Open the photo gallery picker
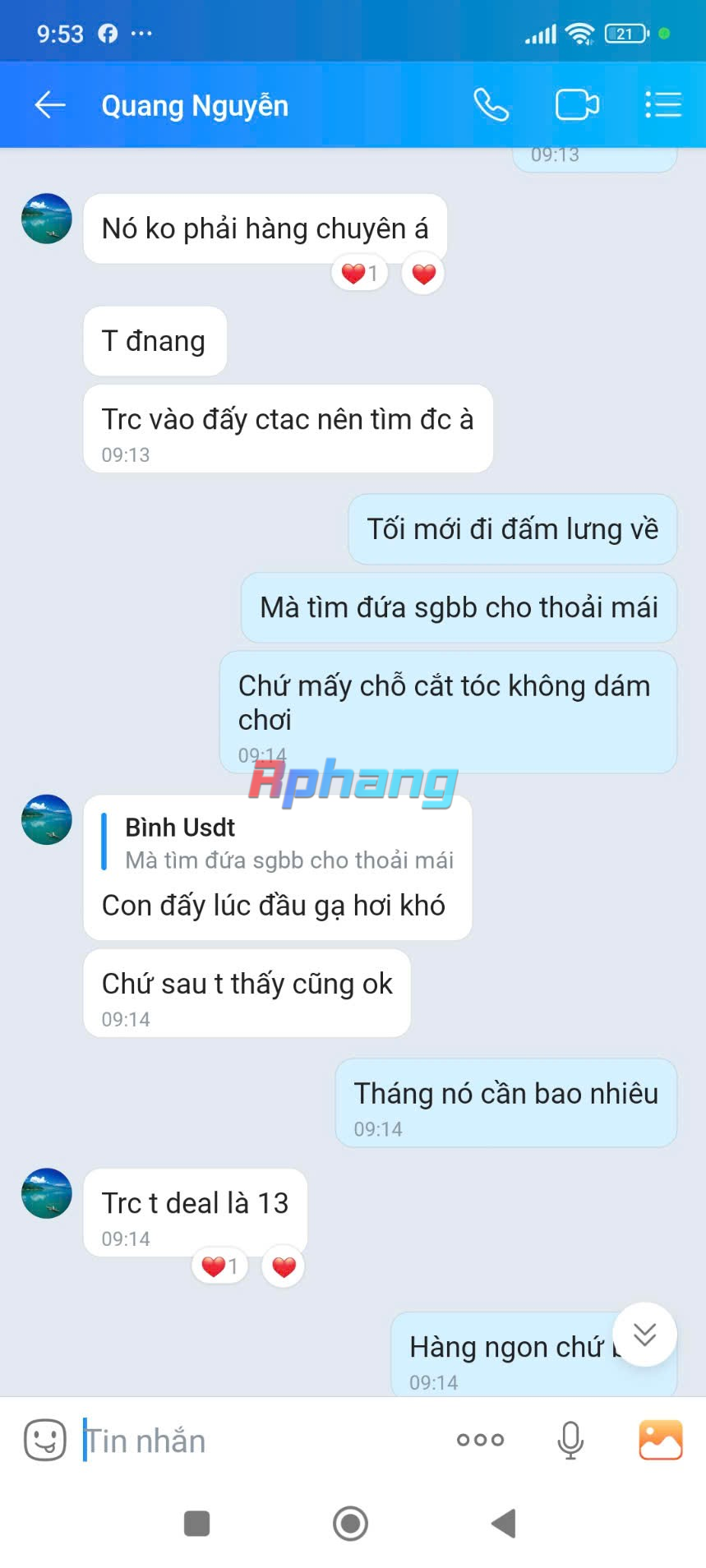This screenshot has height=1568, width=706. click(660, 1440)
